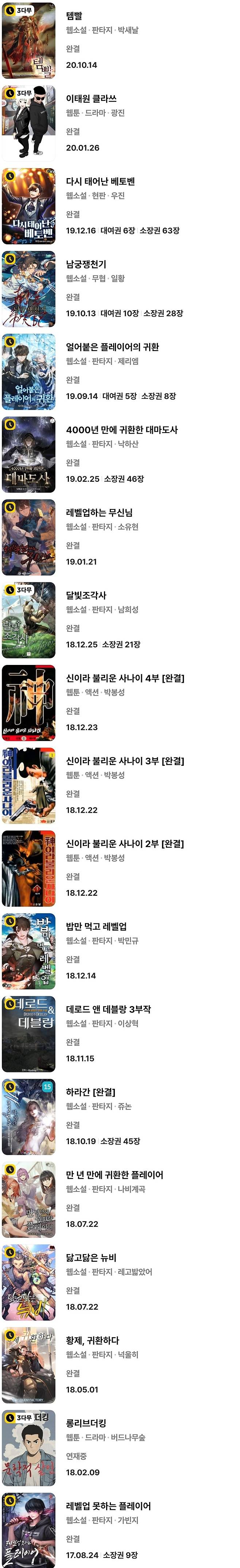Screen dimensions: 240x1568
Task: Select 하라간 [완결] from the list
Action: coord(91,1092)
